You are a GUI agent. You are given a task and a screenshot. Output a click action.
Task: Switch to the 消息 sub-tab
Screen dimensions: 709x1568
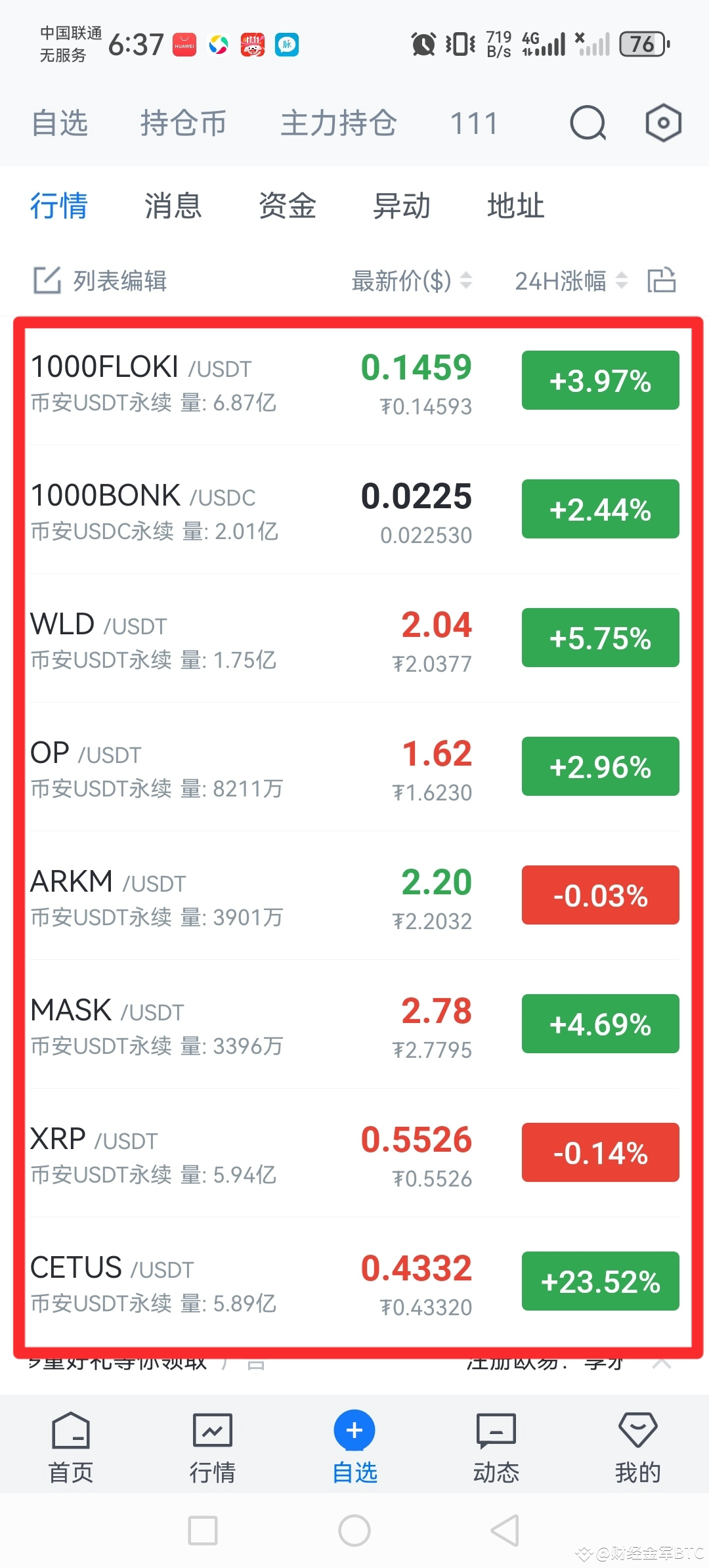(x=173, y=206)
